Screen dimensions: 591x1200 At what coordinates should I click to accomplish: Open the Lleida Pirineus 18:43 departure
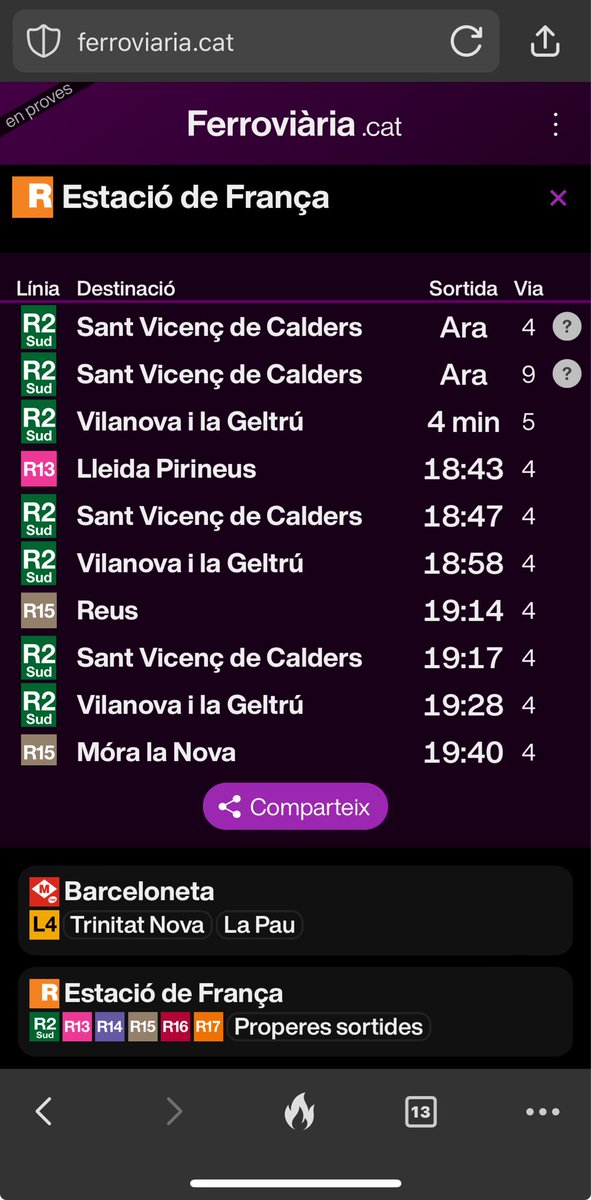pos(295,469)
